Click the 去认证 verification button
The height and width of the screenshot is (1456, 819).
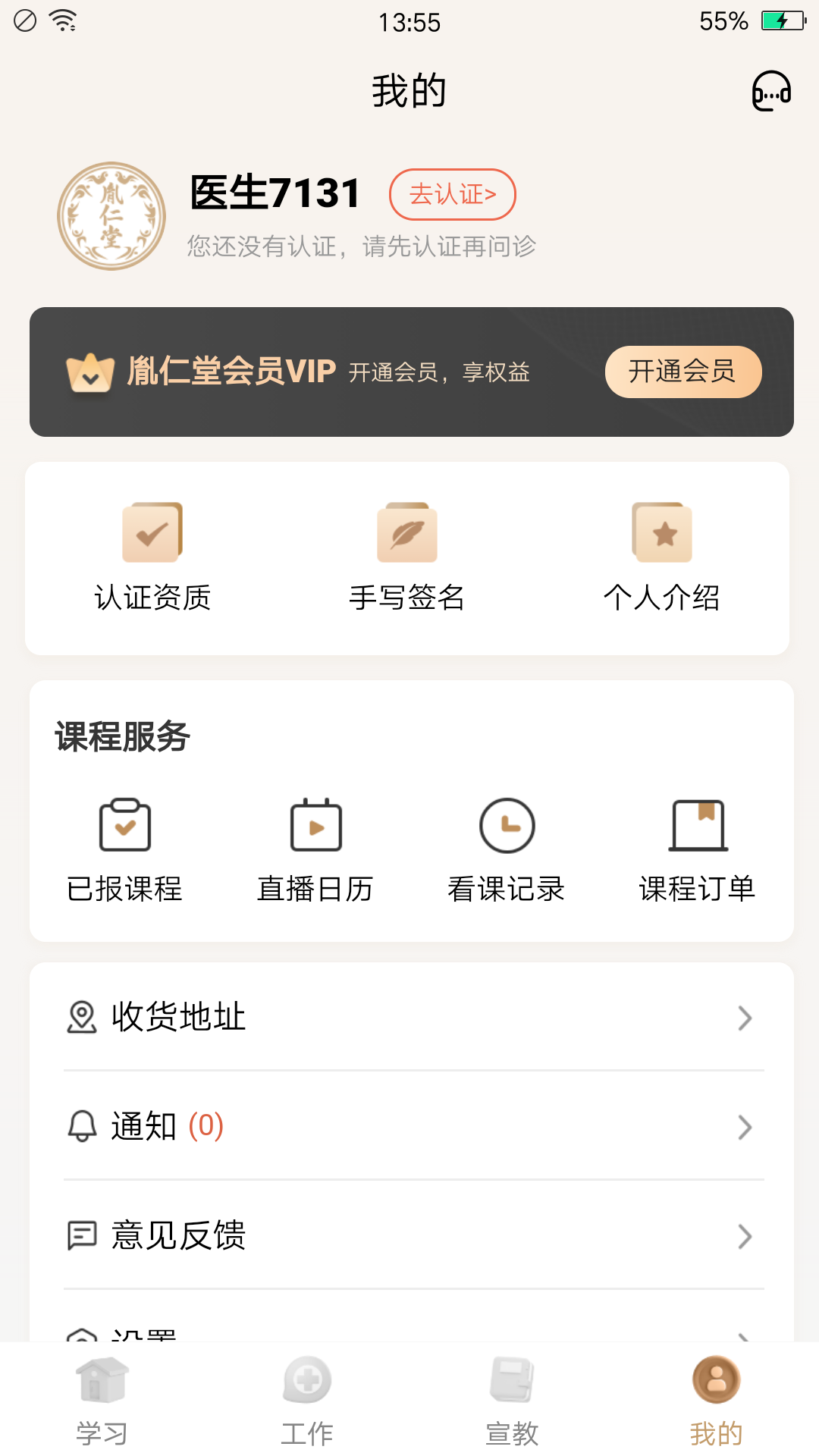click(x=452, y=195)
